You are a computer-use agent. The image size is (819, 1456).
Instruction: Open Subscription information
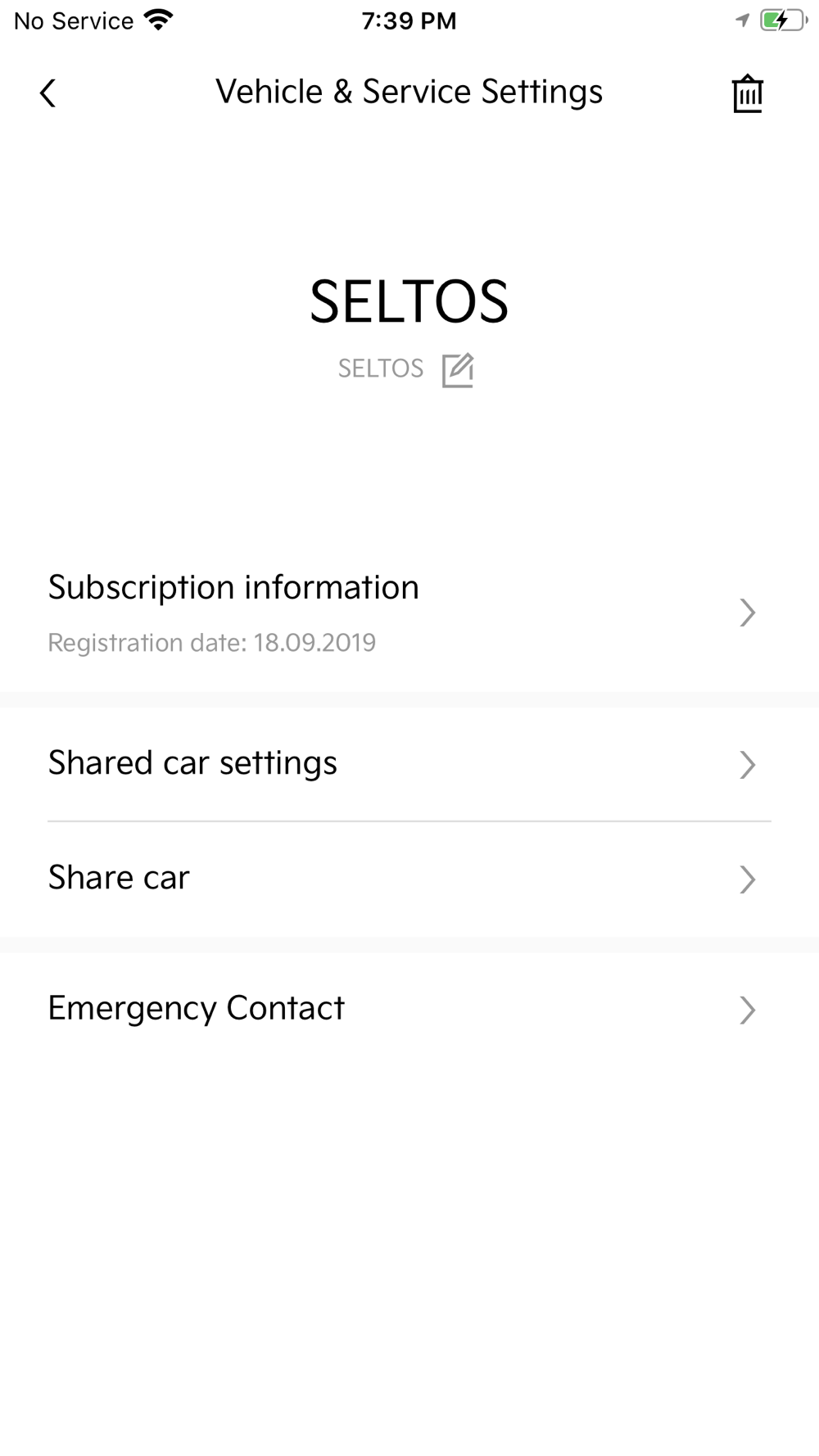coord(409,613)
